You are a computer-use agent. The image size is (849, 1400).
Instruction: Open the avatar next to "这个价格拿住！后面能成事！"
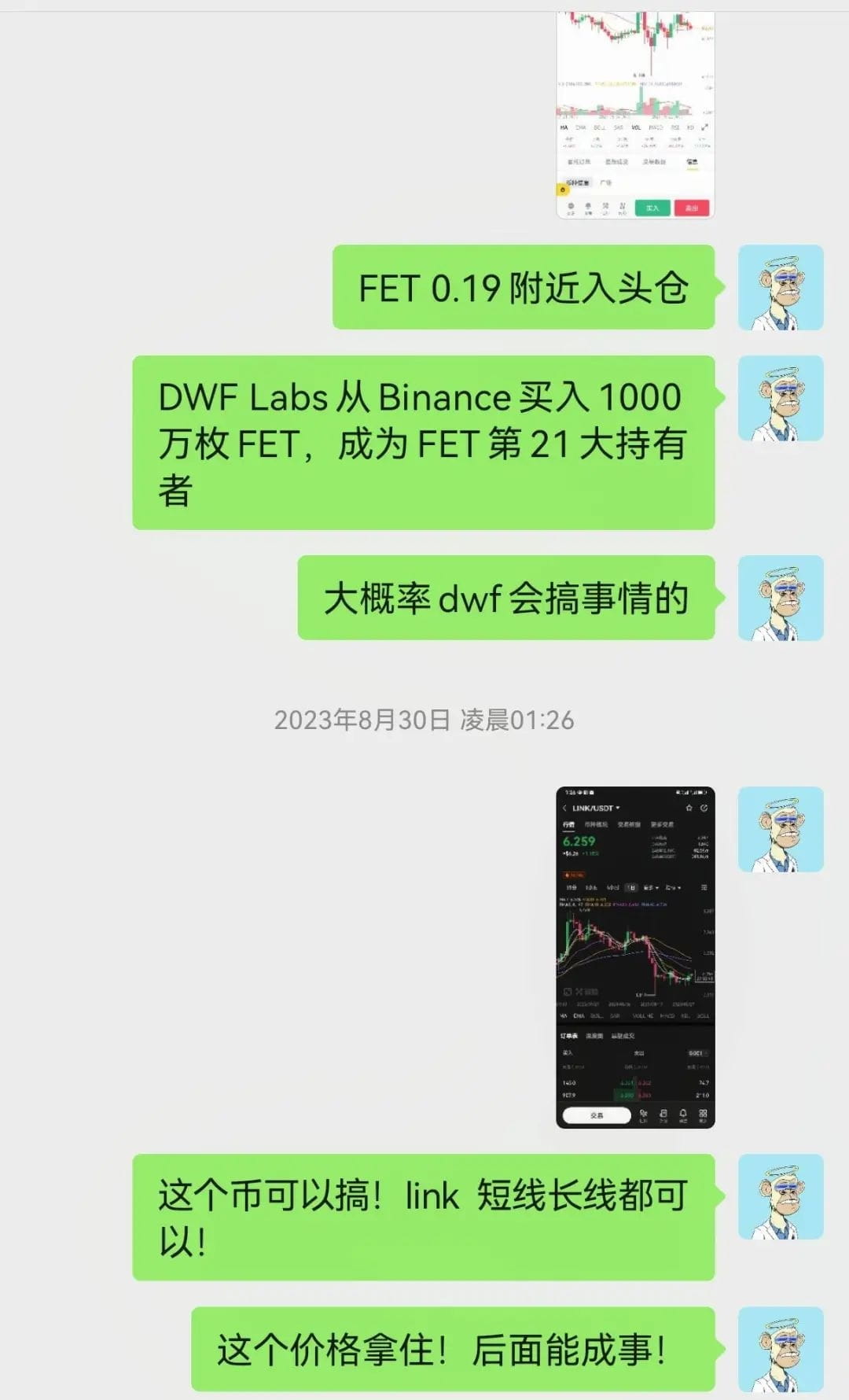click(x=781, y=1349)
